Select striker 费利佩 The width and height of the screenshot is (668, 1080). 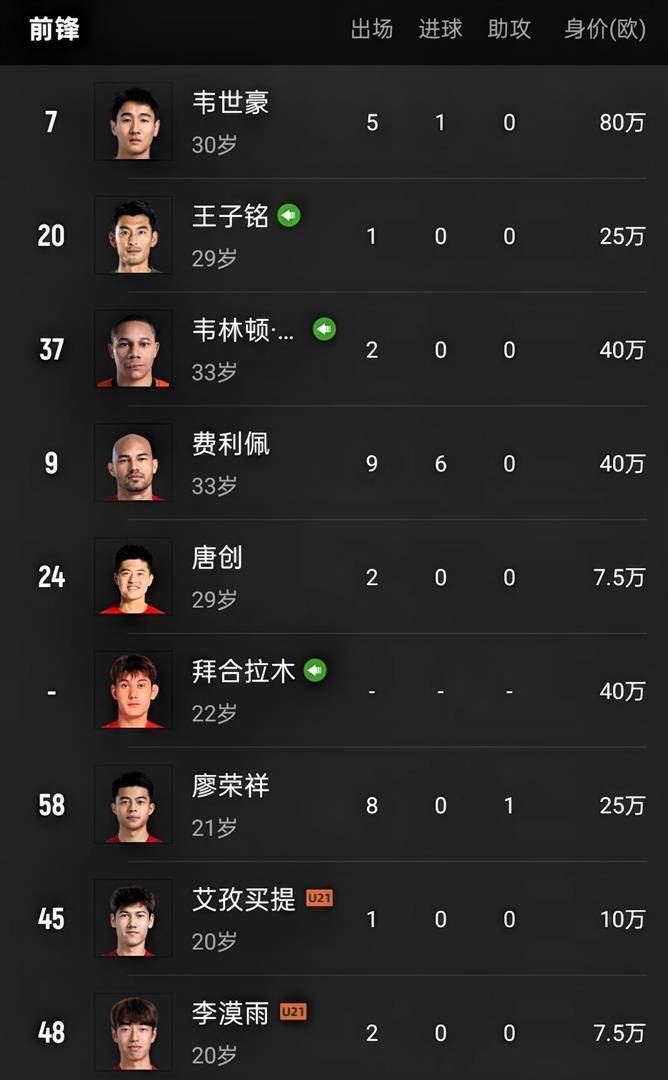click(230, 445)
